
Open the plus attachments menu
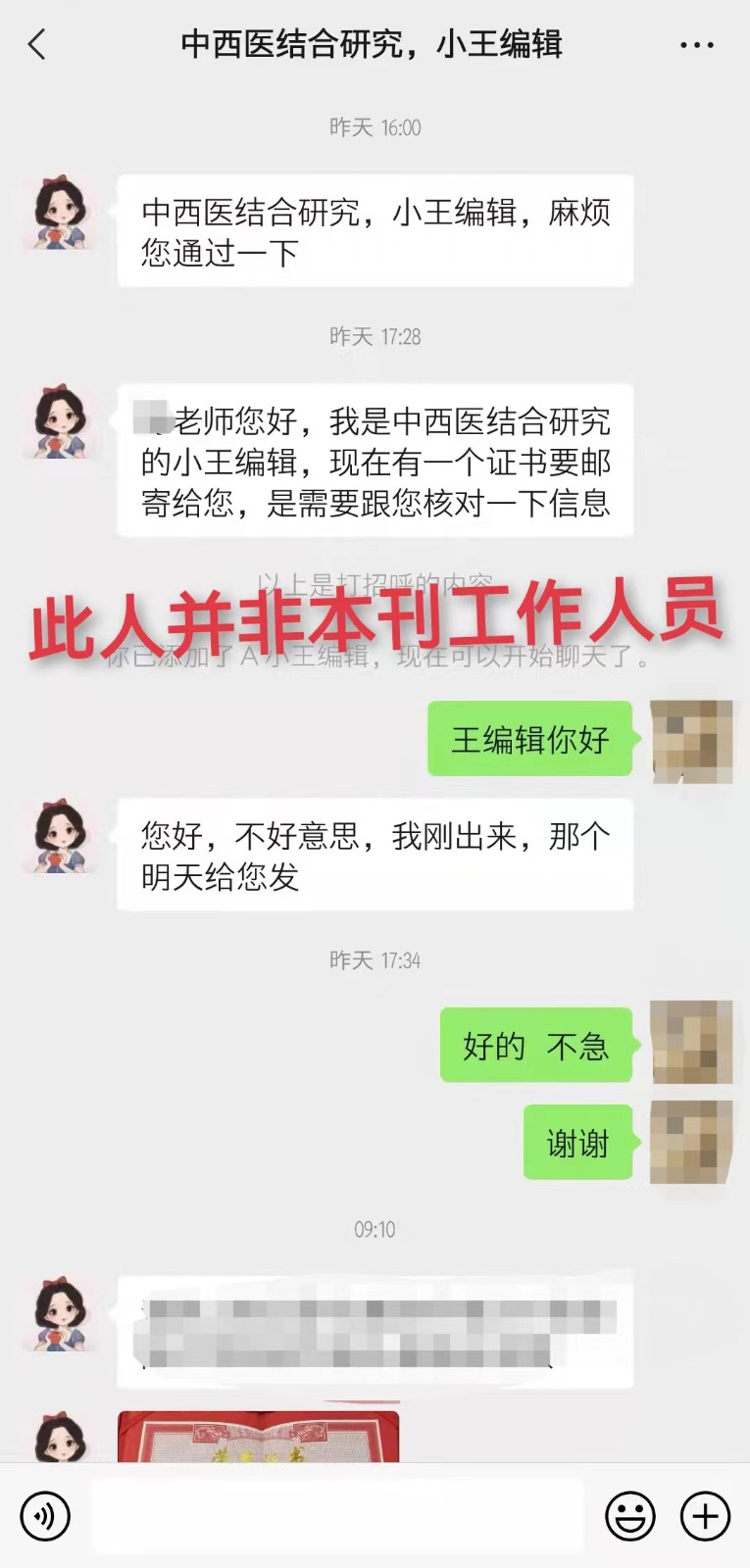(x=705, y=1516)
